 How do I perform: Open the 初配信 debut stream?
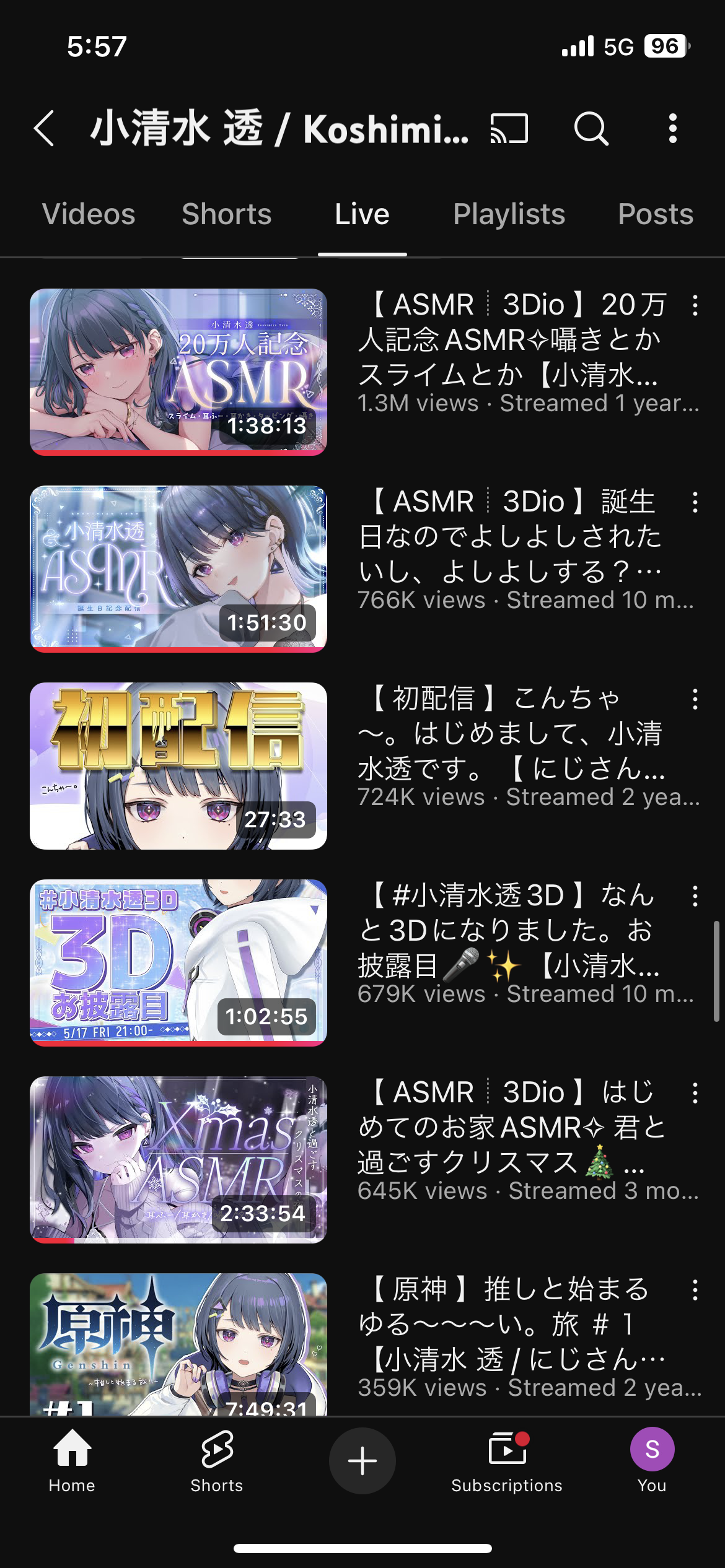[x=178, y=765]
